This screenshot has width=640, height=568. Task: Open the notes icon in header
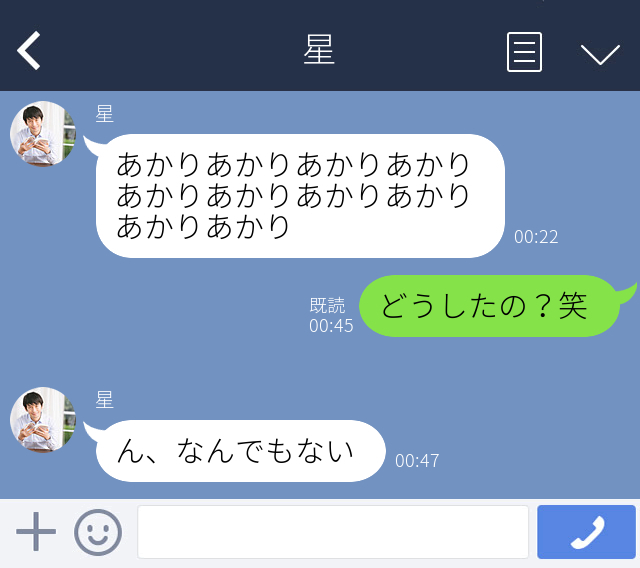point(524,52)
